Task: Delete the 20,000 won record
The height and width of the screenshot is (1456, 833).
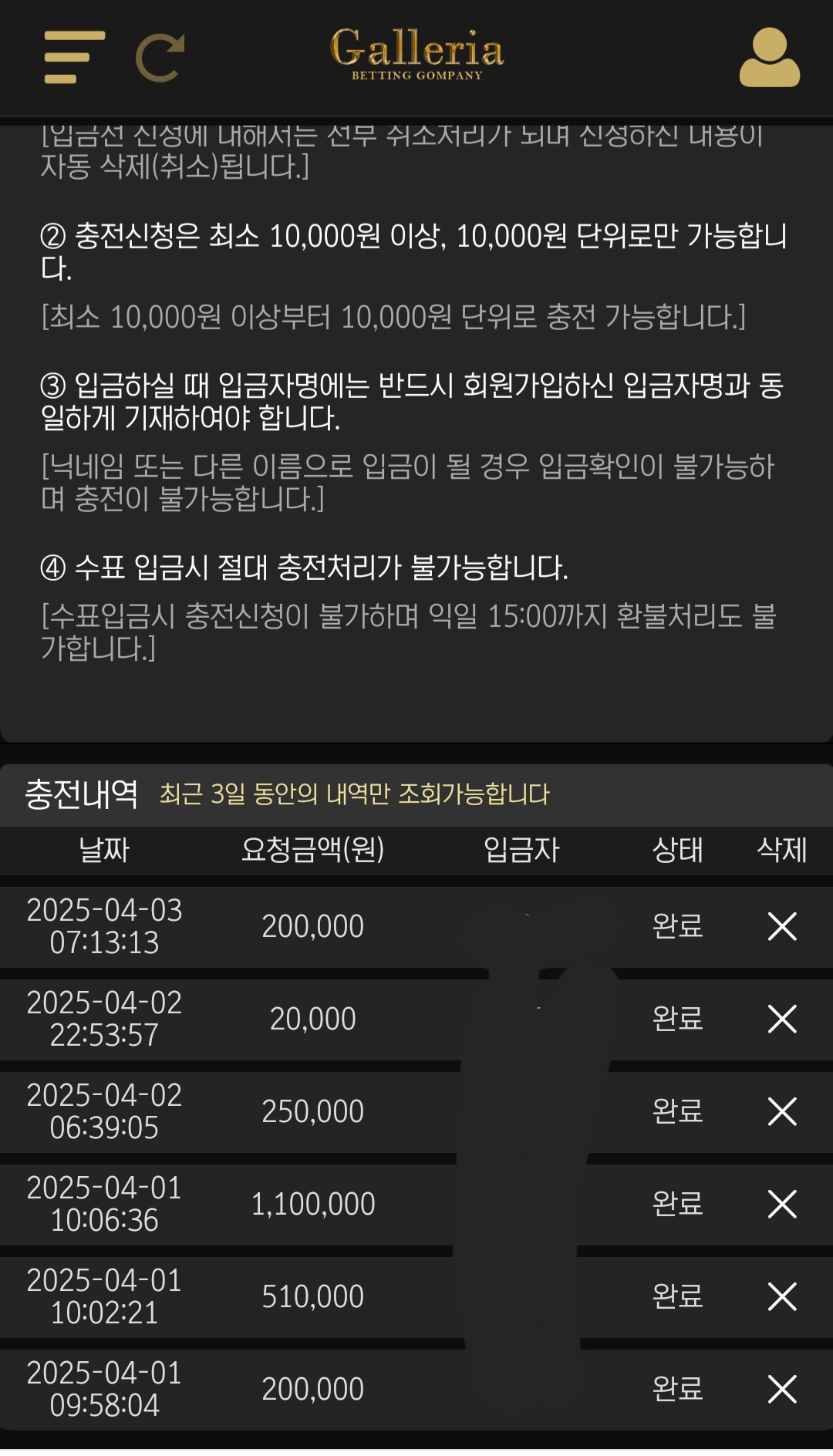Action: pos(782,1019)
